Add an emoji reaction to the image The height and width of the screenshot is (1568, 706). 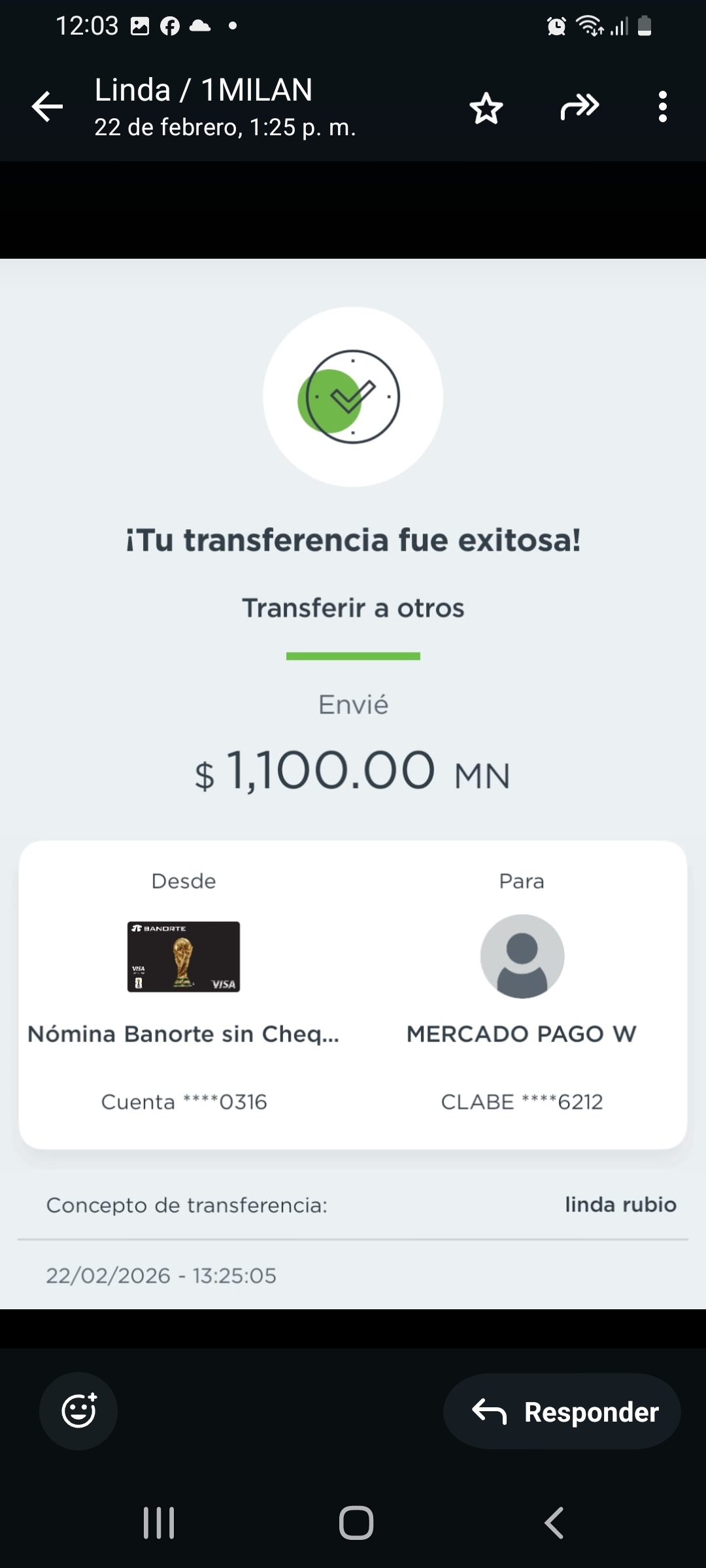tap(78, 1411)
